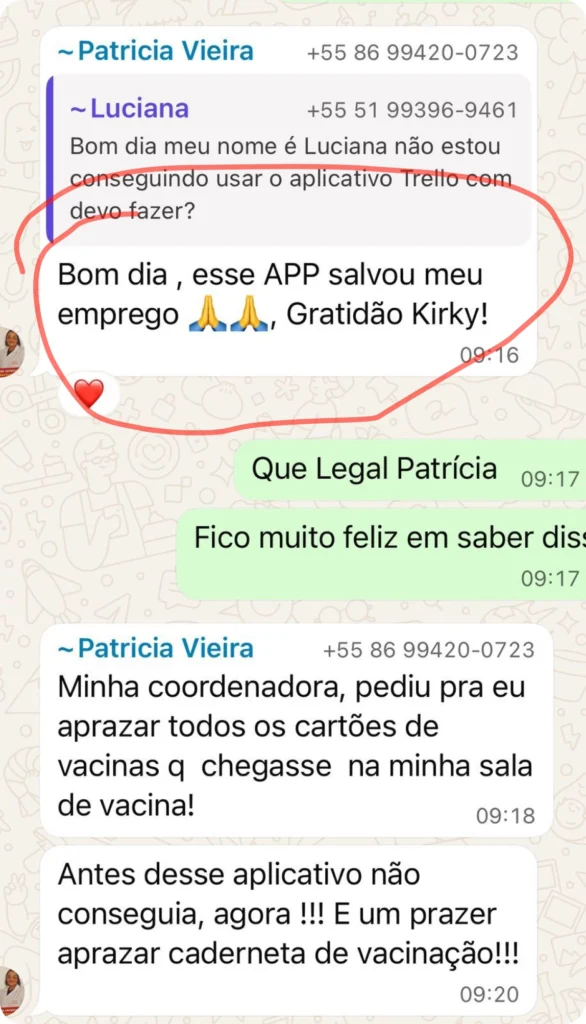This screenshot has height=1024, width=586.
Task: Open Patricia Vieira's name above the quoted reply
Action: pos(156,51)
